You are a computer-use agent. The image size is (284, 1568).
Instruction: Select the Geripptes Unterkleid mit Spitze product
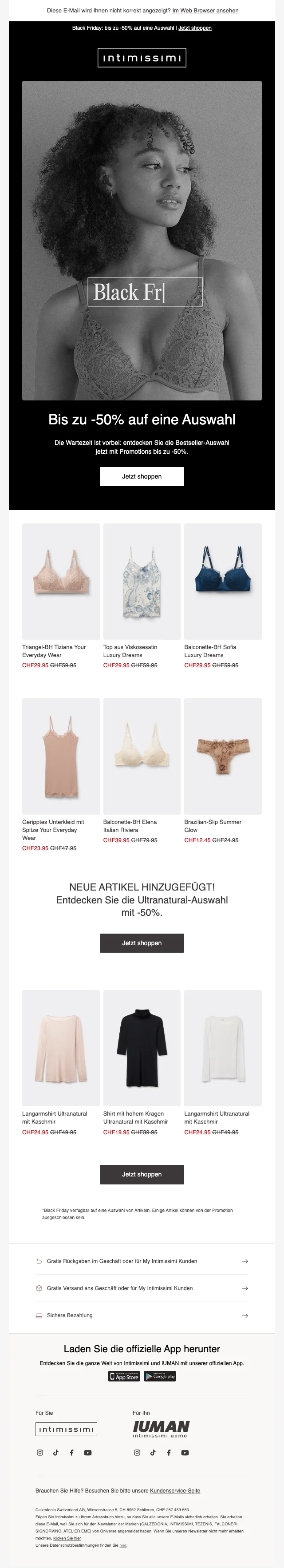coord(61,756)
